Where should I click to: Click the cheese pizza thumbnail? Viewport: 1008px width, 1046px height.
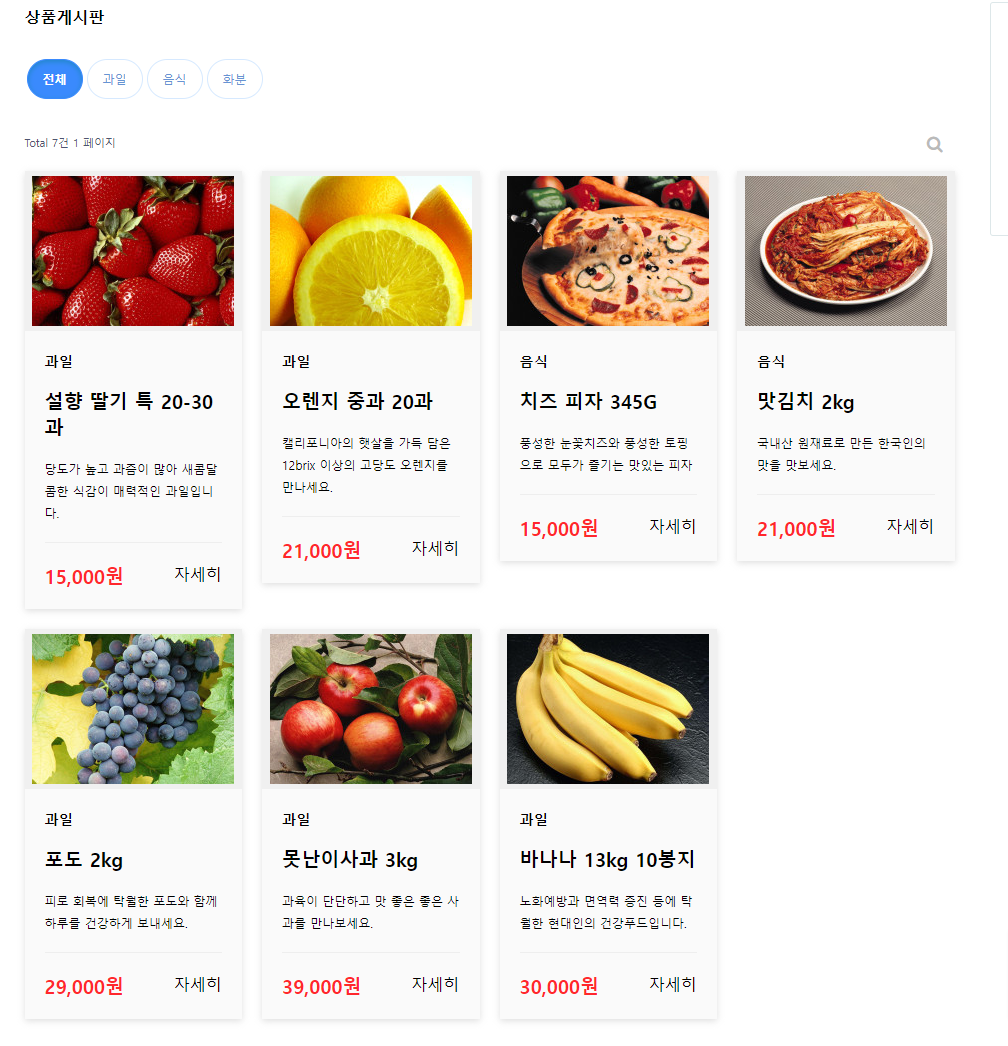pos(607,250)
